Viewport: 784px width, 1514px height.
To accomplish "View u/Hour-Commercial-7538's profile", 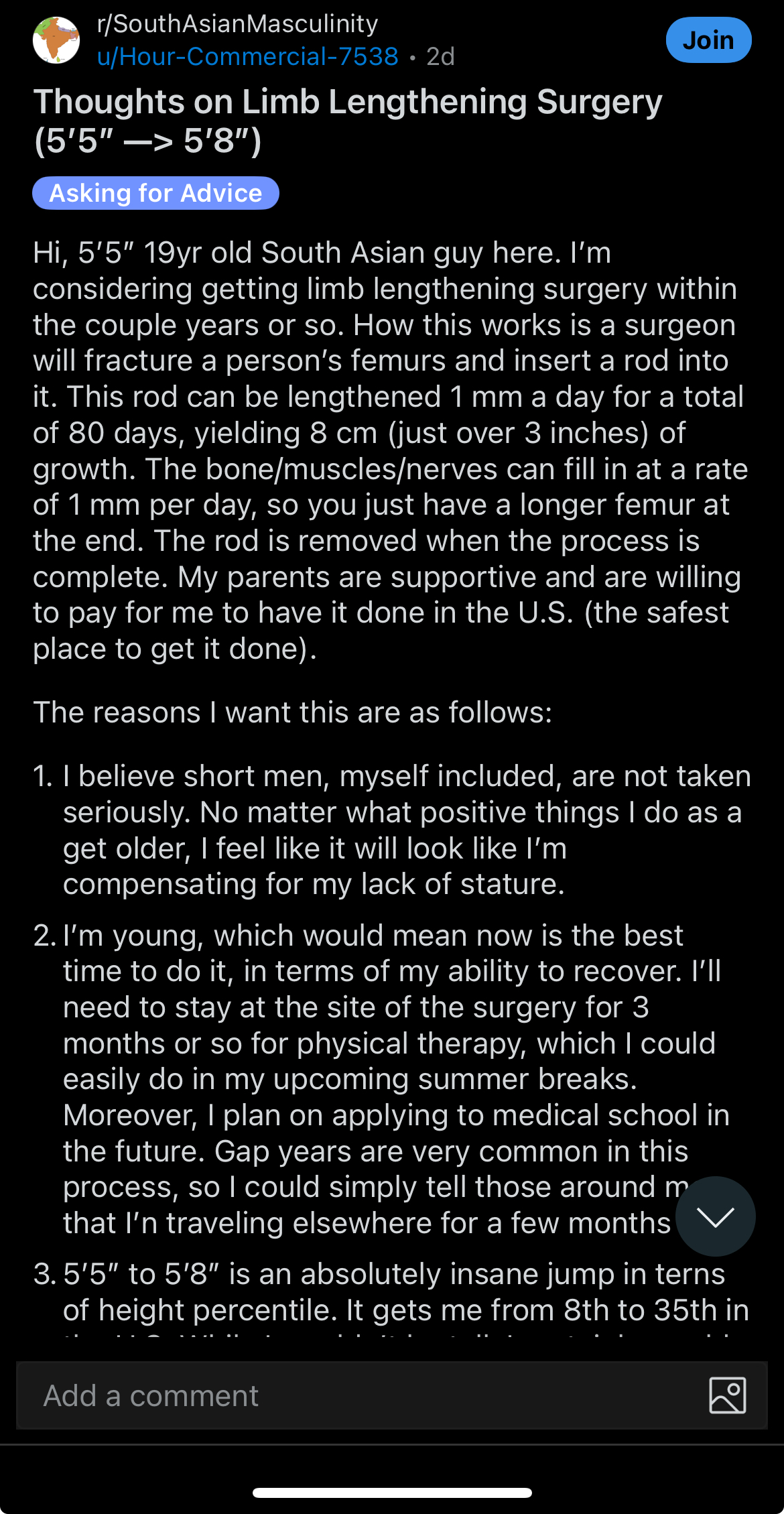I will (x=247, y=56).
